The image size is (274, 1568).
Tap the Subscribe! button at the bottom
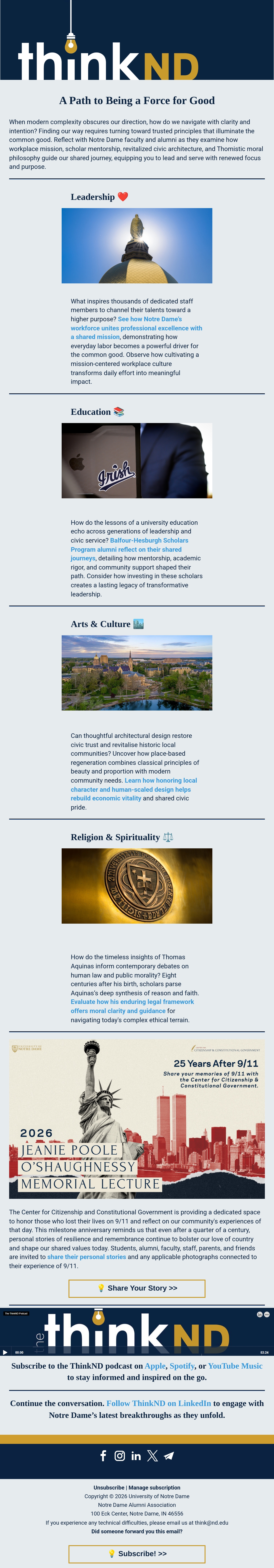pos(137,1553)
